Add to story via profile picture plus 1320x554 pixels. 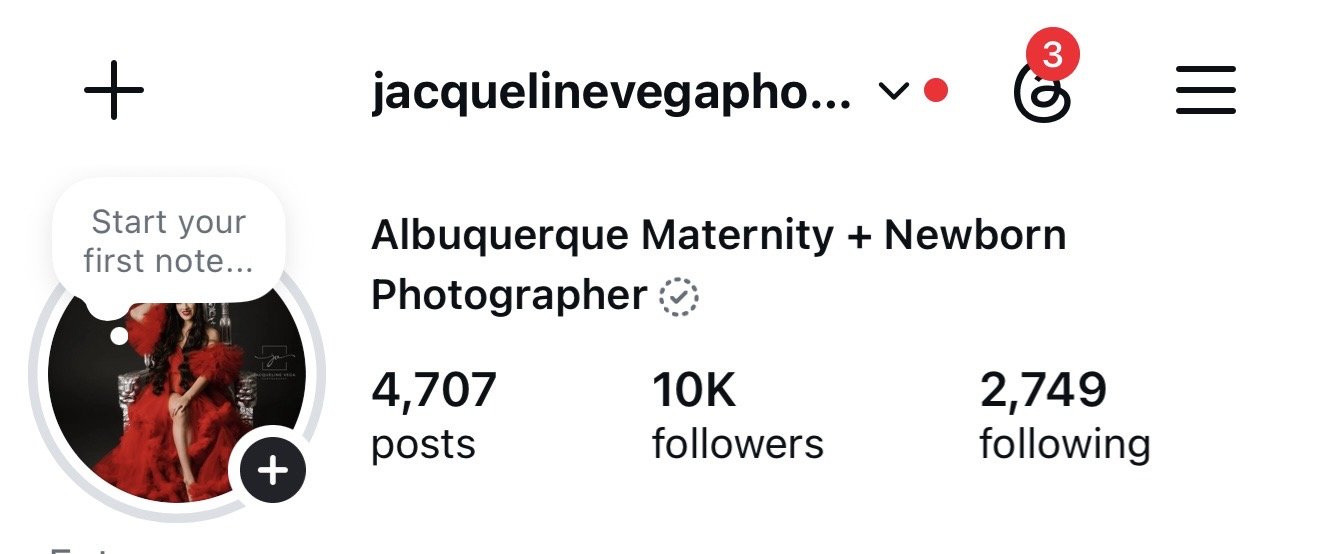click(x=273, y=469)
